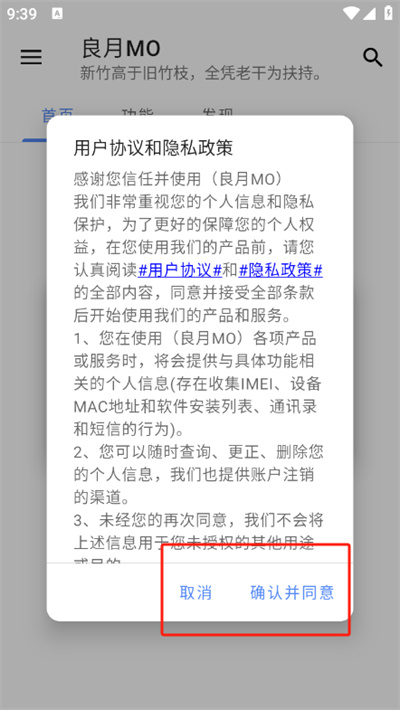
Task: Open the search icon
Action: 372,58
